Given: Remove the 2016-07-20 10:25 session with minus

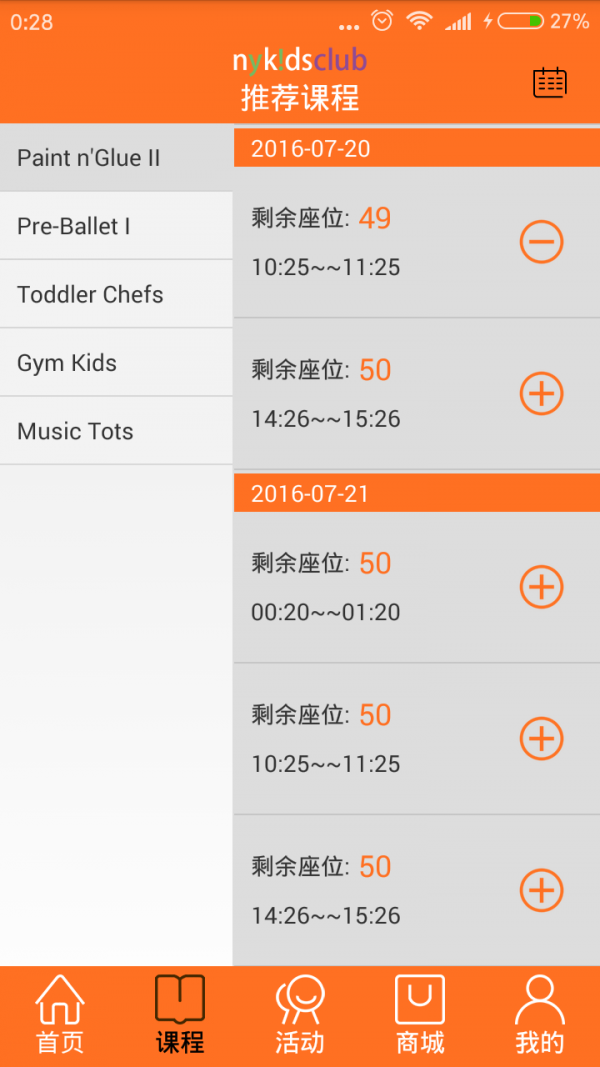Looking at the screenshot, I should coord(542,242).
